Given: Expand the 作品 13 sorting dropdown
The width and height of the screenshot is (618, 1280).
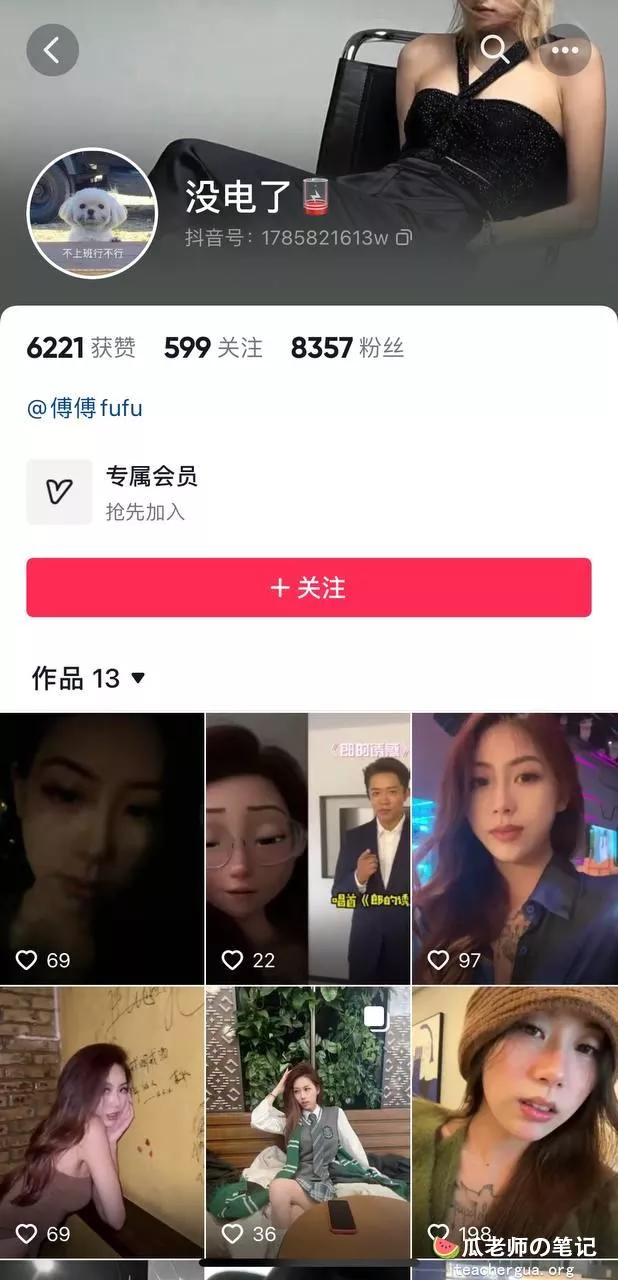Looking at the screenshot, I should tap(138, 678).
